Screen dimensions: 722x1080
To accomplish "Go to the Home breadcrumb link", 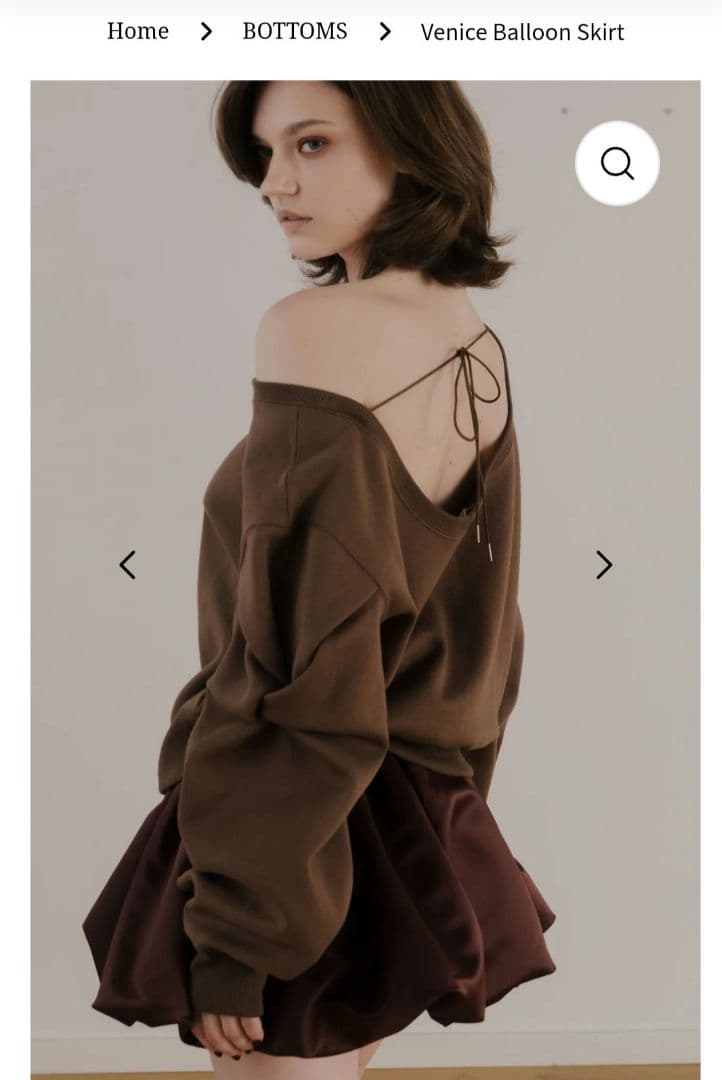I will 138,31.
